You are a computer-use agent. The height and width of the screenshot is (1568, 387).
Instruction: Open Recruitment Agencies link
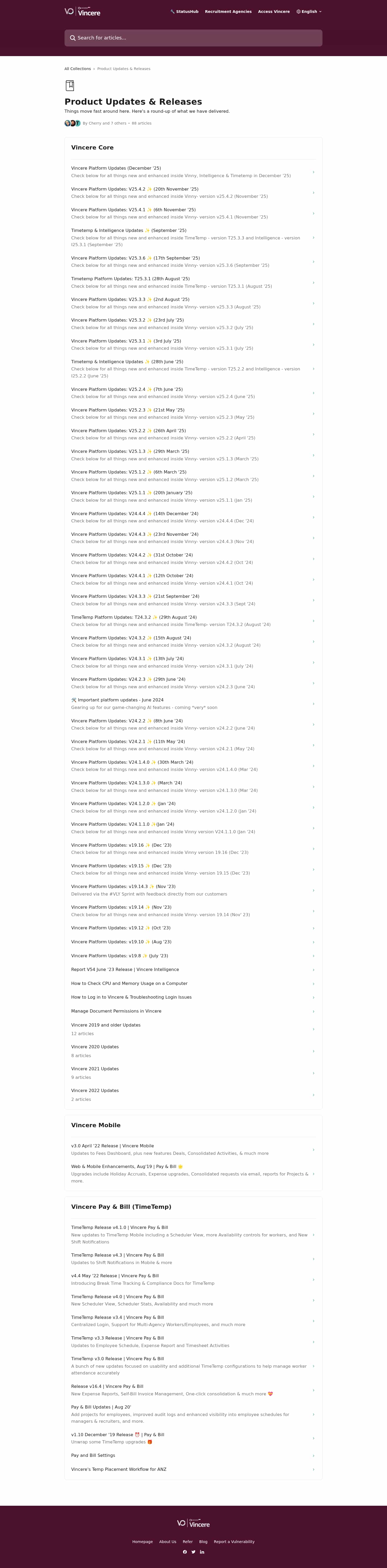pos(228,12)
